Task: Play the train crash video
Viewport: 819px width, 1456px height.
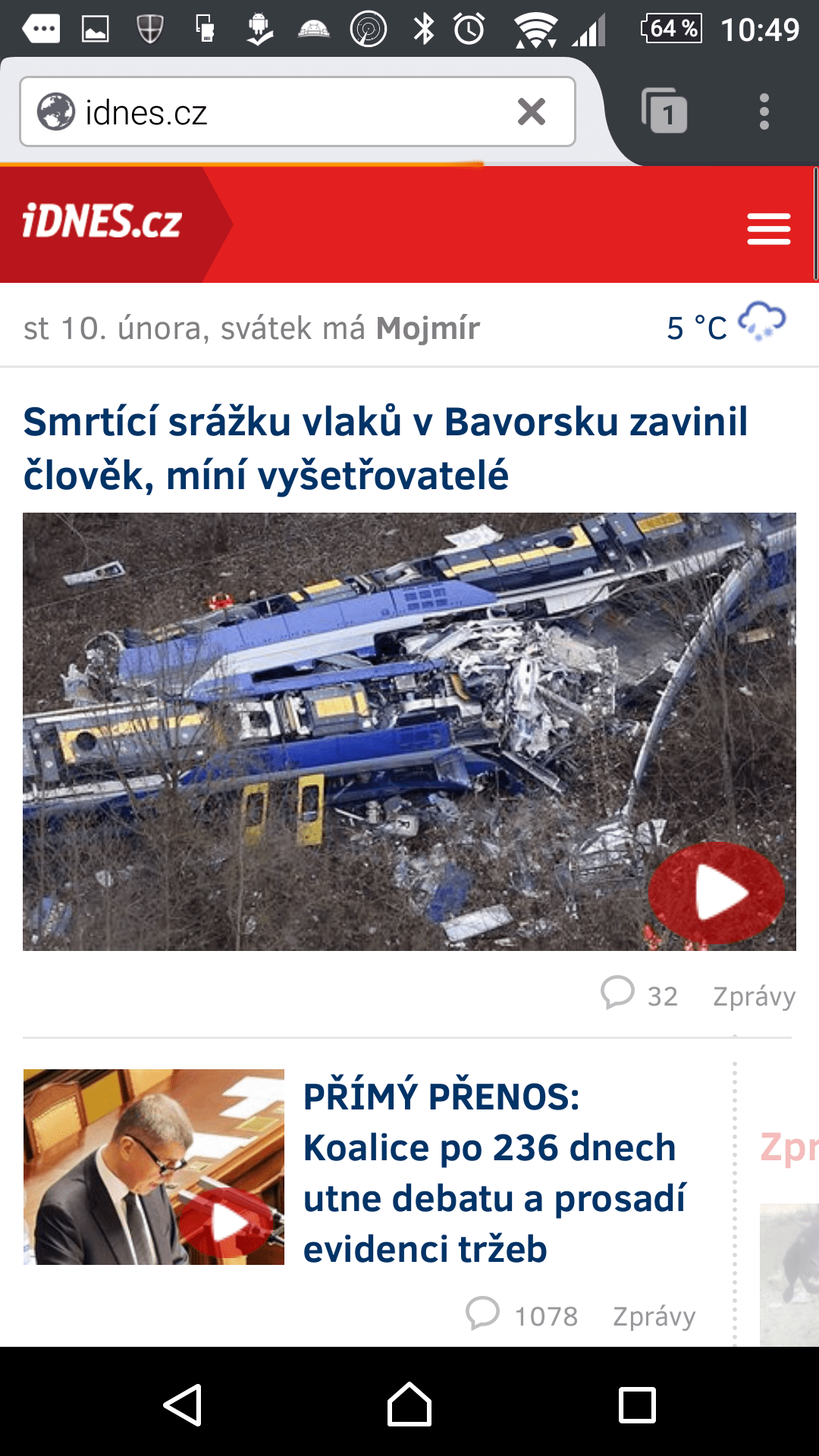Action: click(716, 893)
